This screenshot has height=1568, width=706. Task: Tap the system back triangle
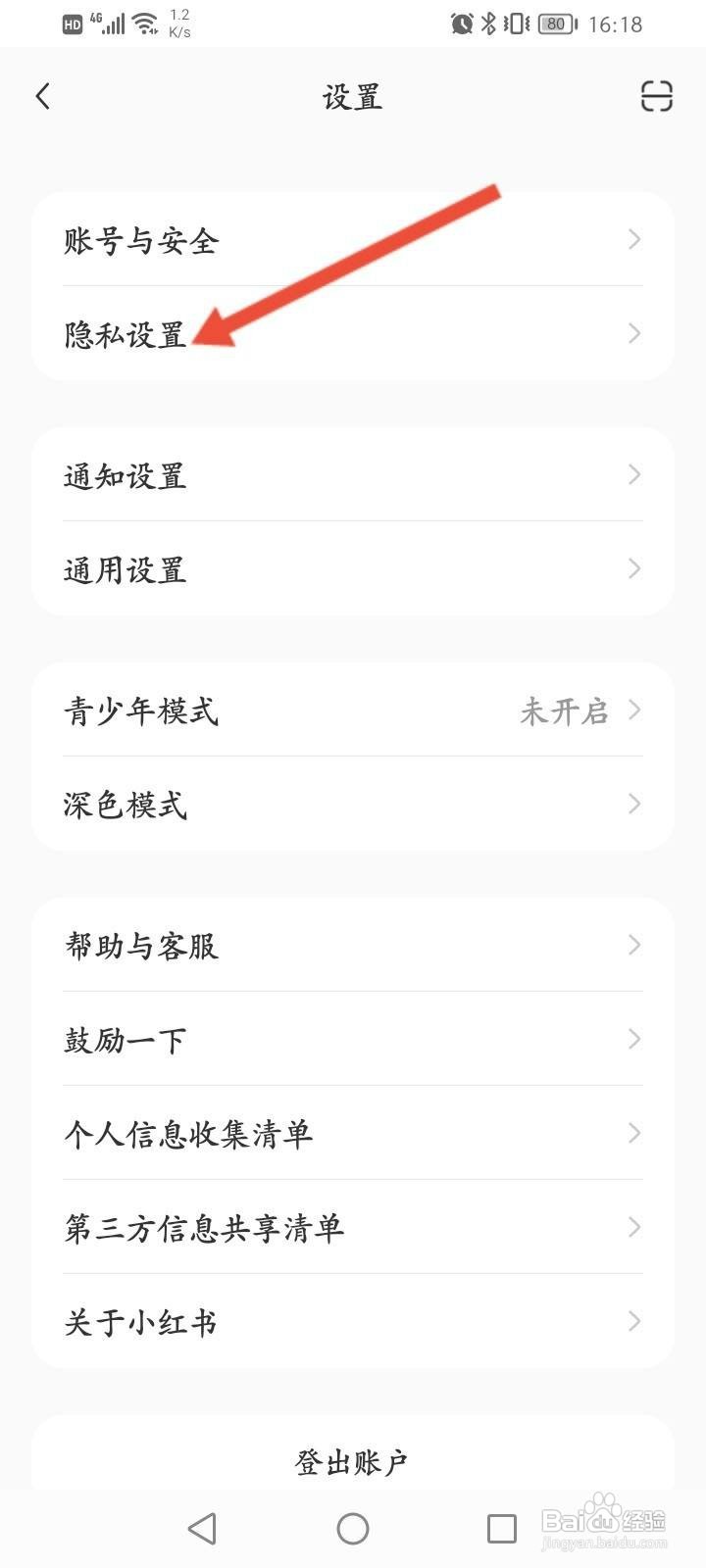point(202,1529)
